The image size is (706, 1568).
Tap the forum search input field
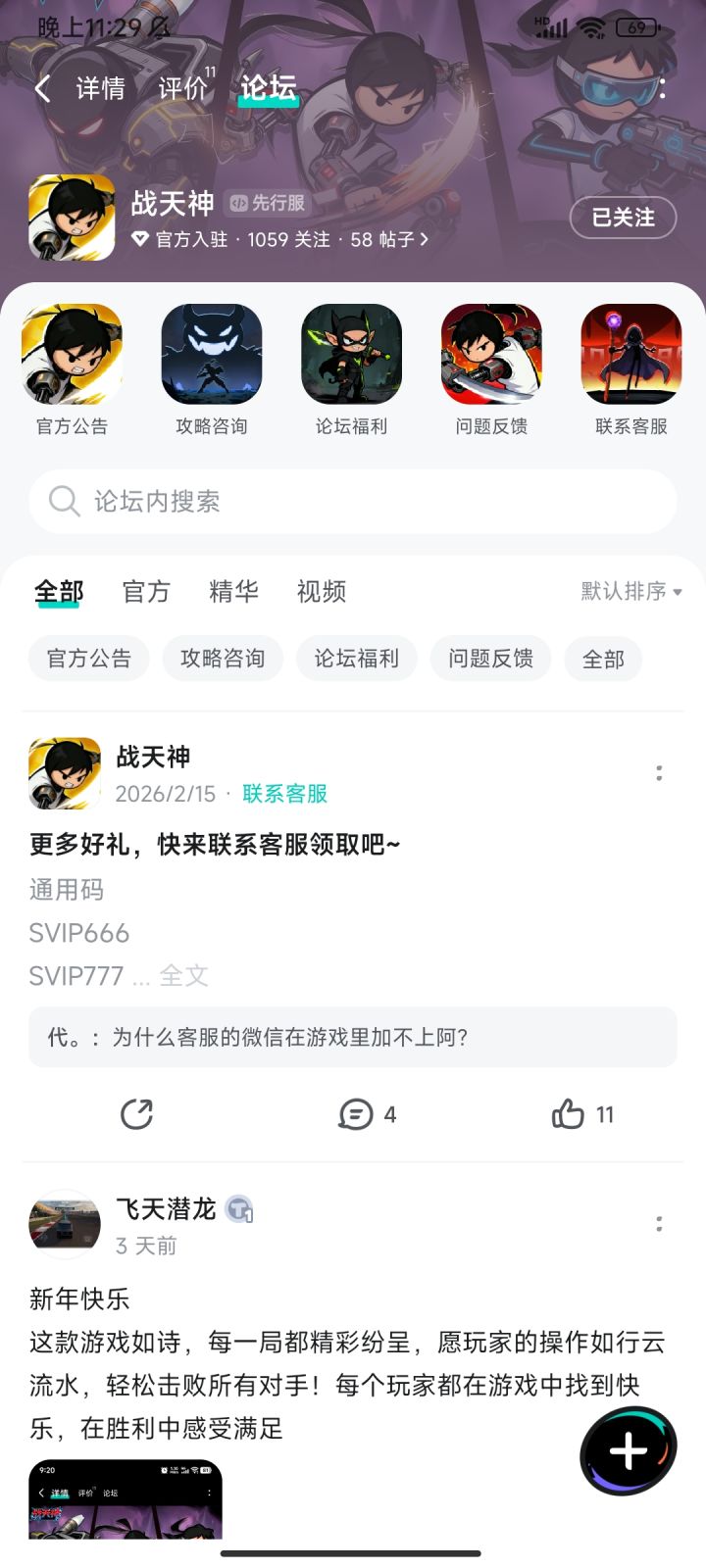[353, 502]
